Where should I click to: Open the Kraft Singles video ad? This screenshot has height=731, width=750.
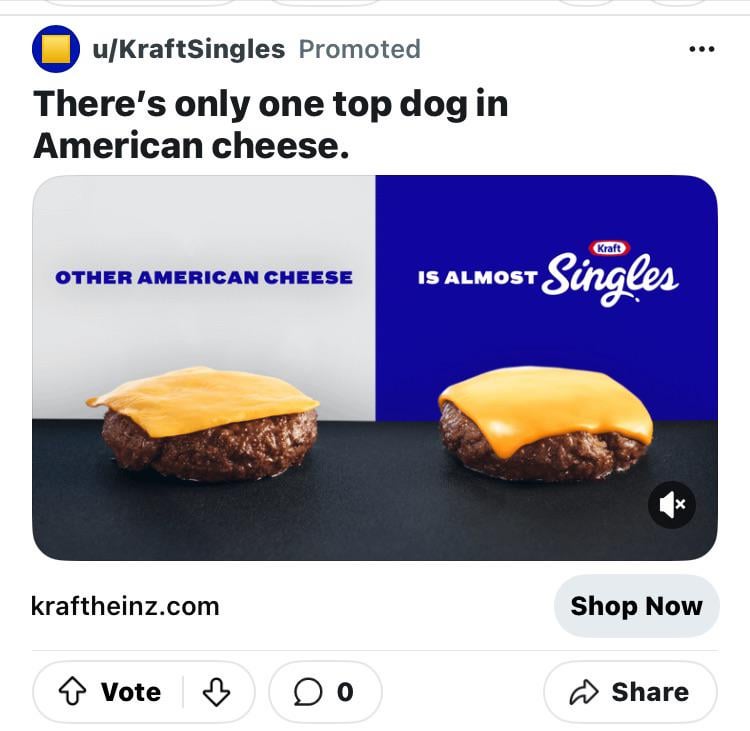[x=375, y=367]
